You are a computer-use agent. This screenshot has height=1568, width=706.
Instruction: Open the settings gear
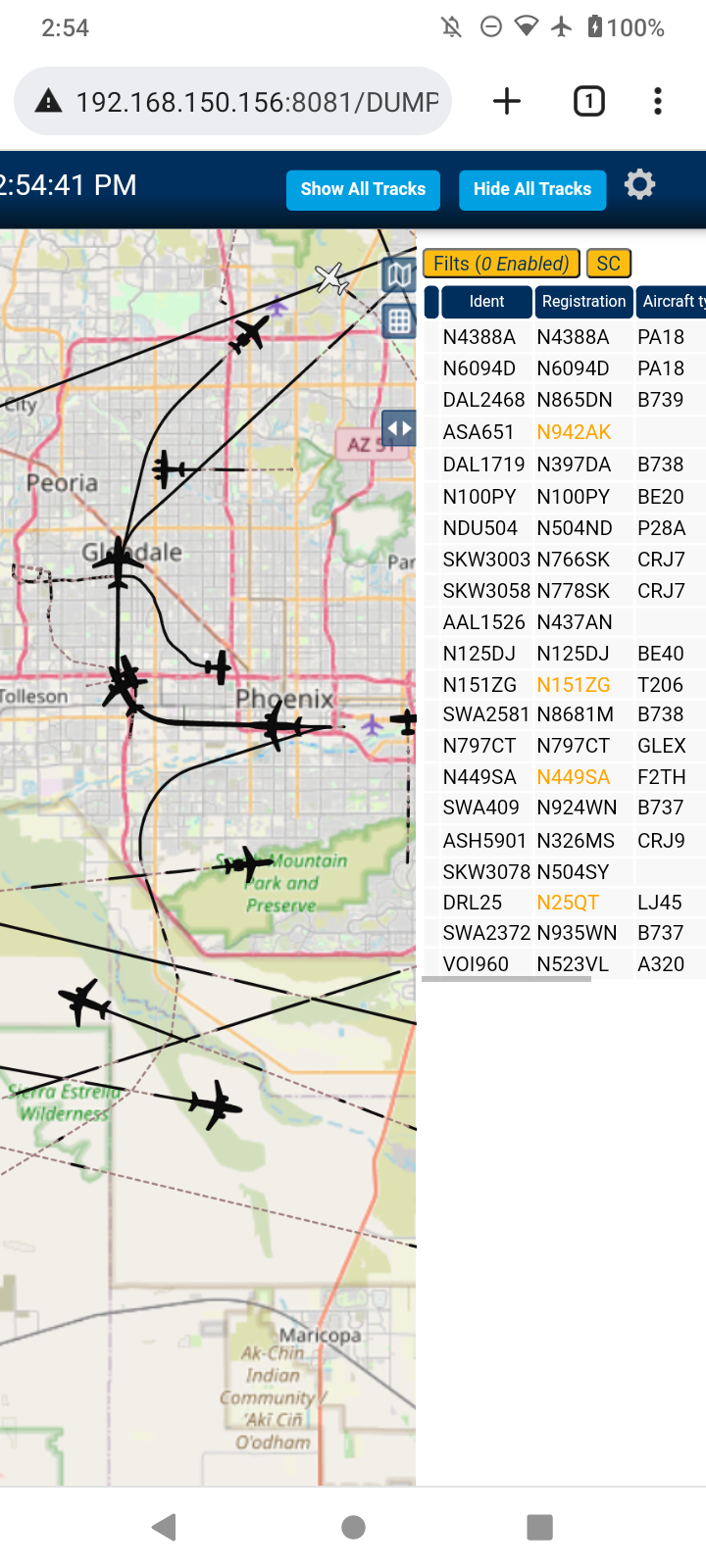pyautogui.click(x=640, y=184)
